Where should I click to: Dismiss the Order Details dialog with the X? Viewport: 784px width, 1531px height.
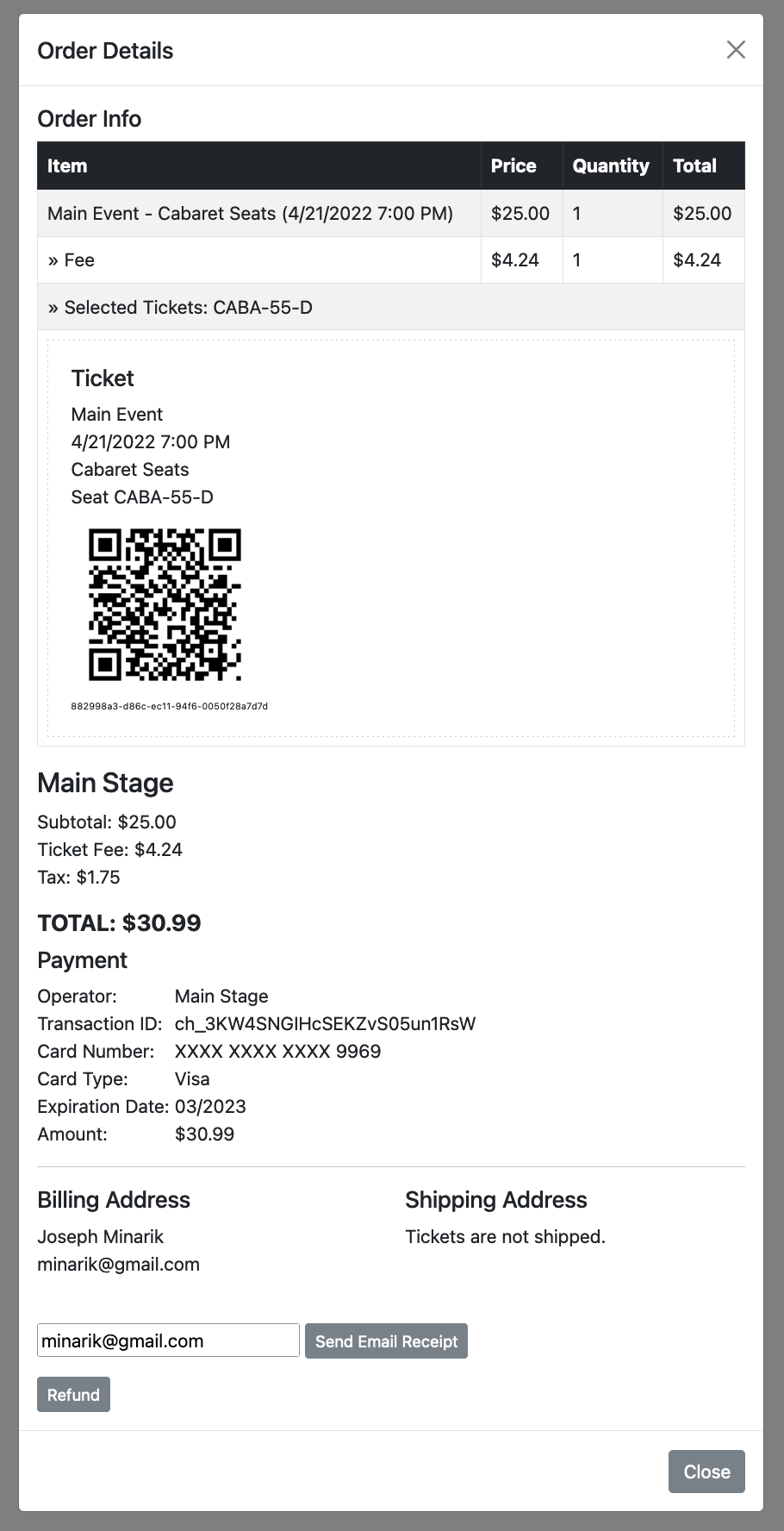pos(736,50)
